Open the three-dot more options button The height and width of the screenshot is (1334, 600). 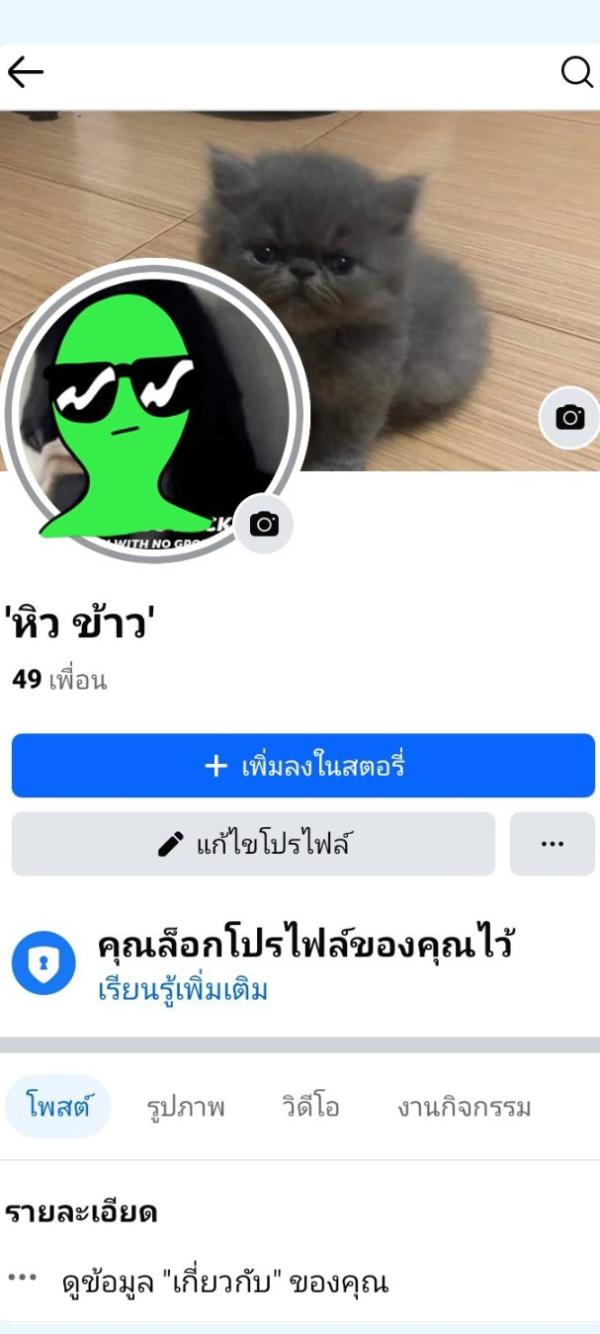552,844
